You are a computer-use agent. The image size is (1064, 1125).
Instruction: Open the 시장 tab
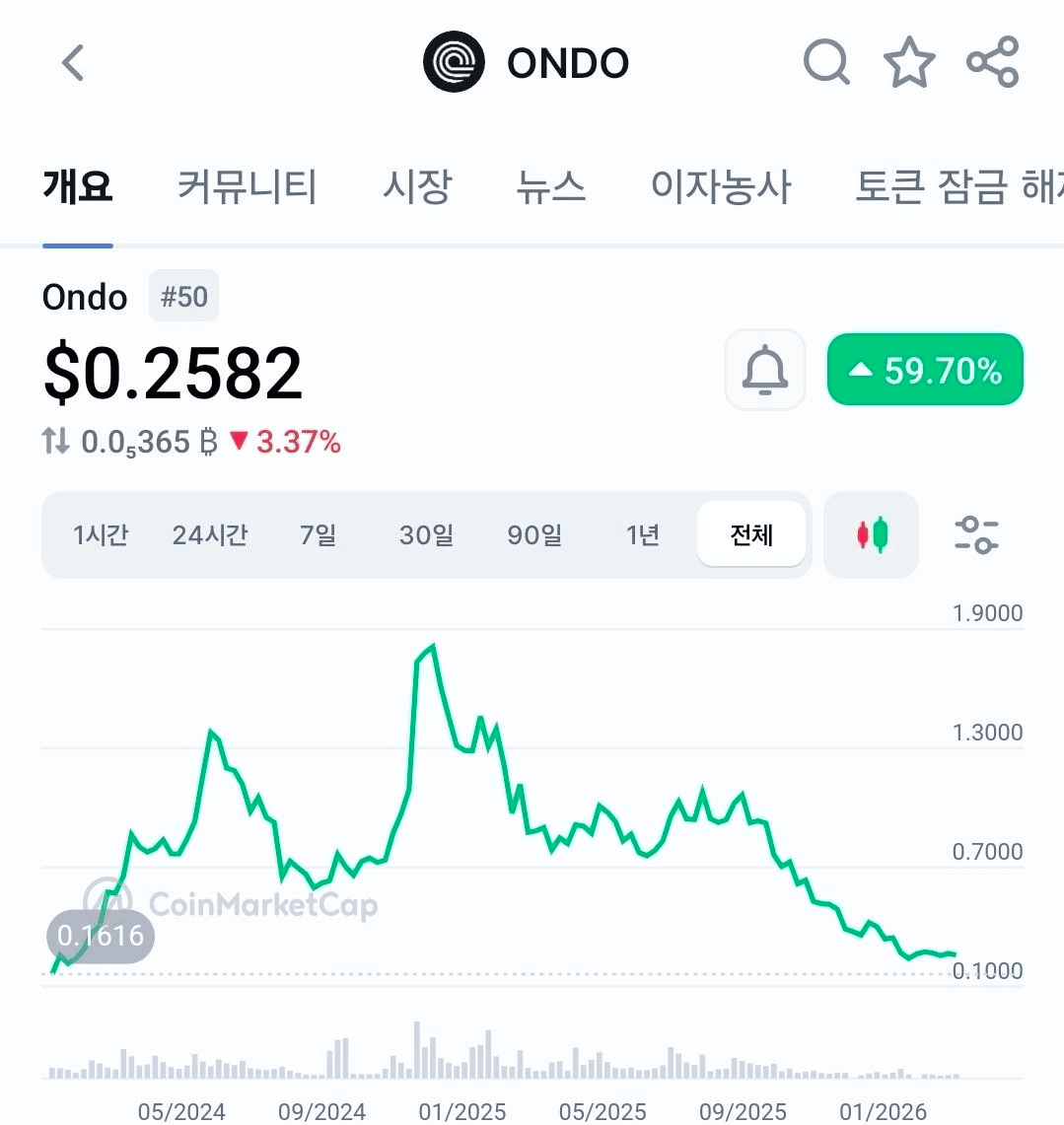click(x=417, y=186)
